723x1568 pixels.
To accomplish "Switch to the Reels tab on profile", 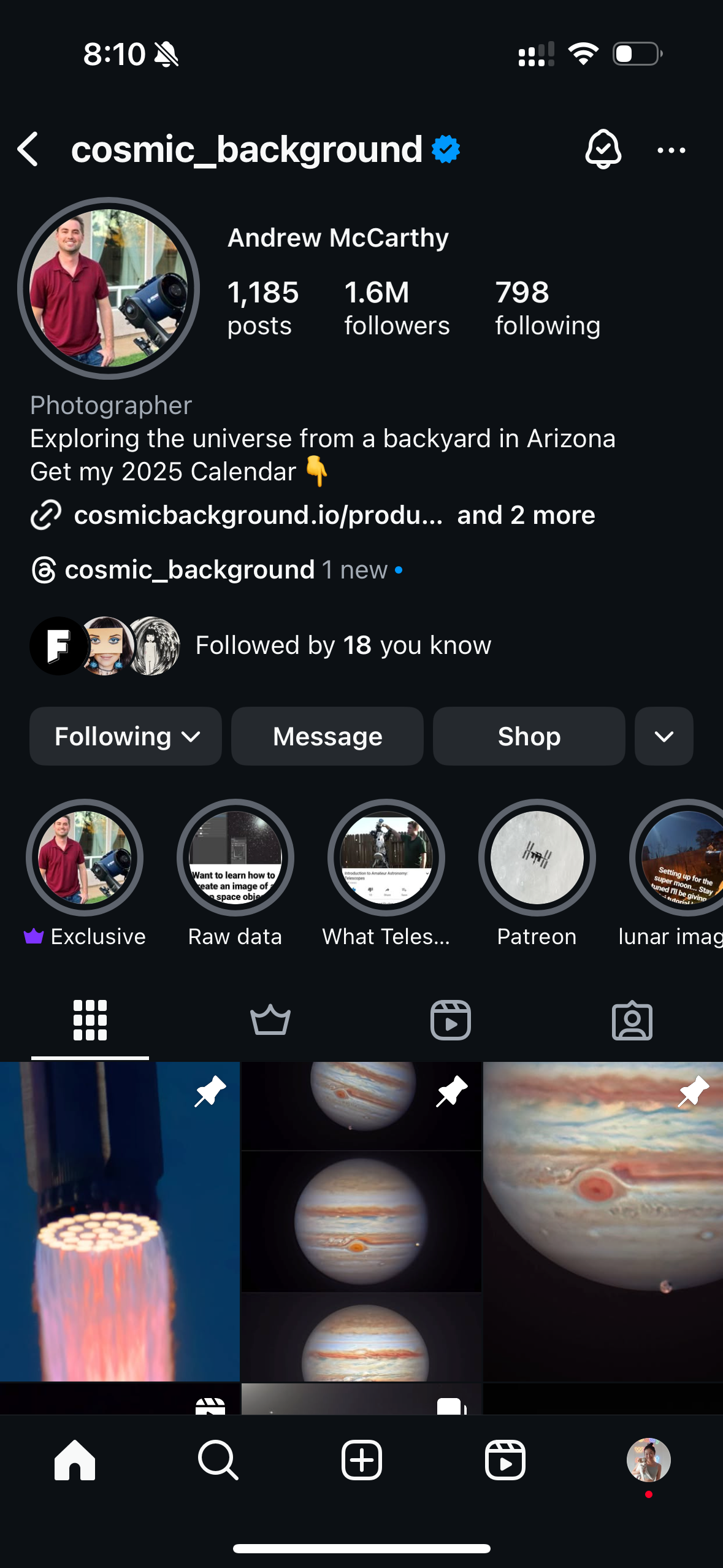I will coord(451,1020).
